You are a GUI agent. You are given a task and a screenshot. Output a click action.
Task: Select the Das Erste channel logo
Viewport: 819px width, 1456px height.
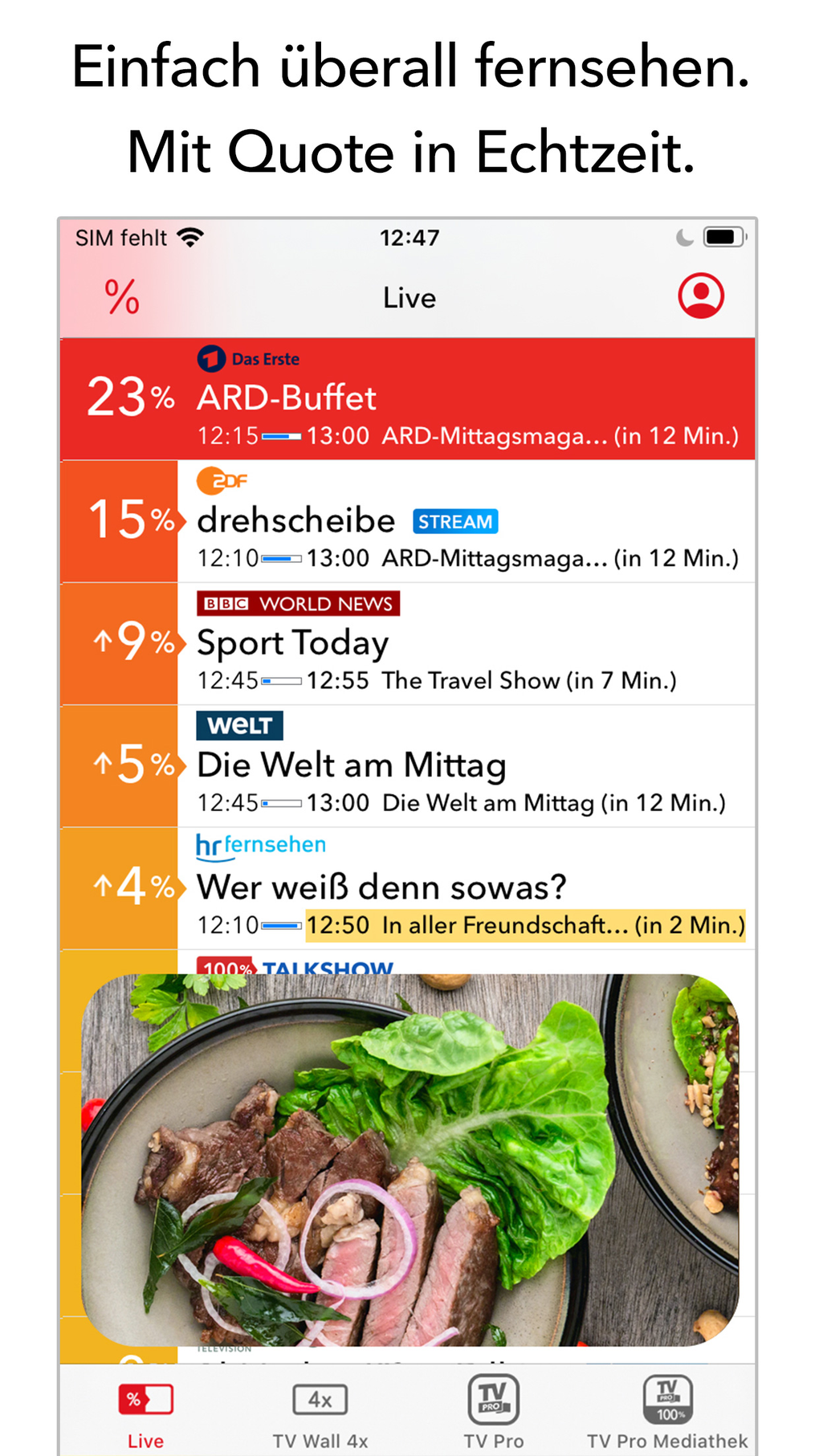[247, 358]
